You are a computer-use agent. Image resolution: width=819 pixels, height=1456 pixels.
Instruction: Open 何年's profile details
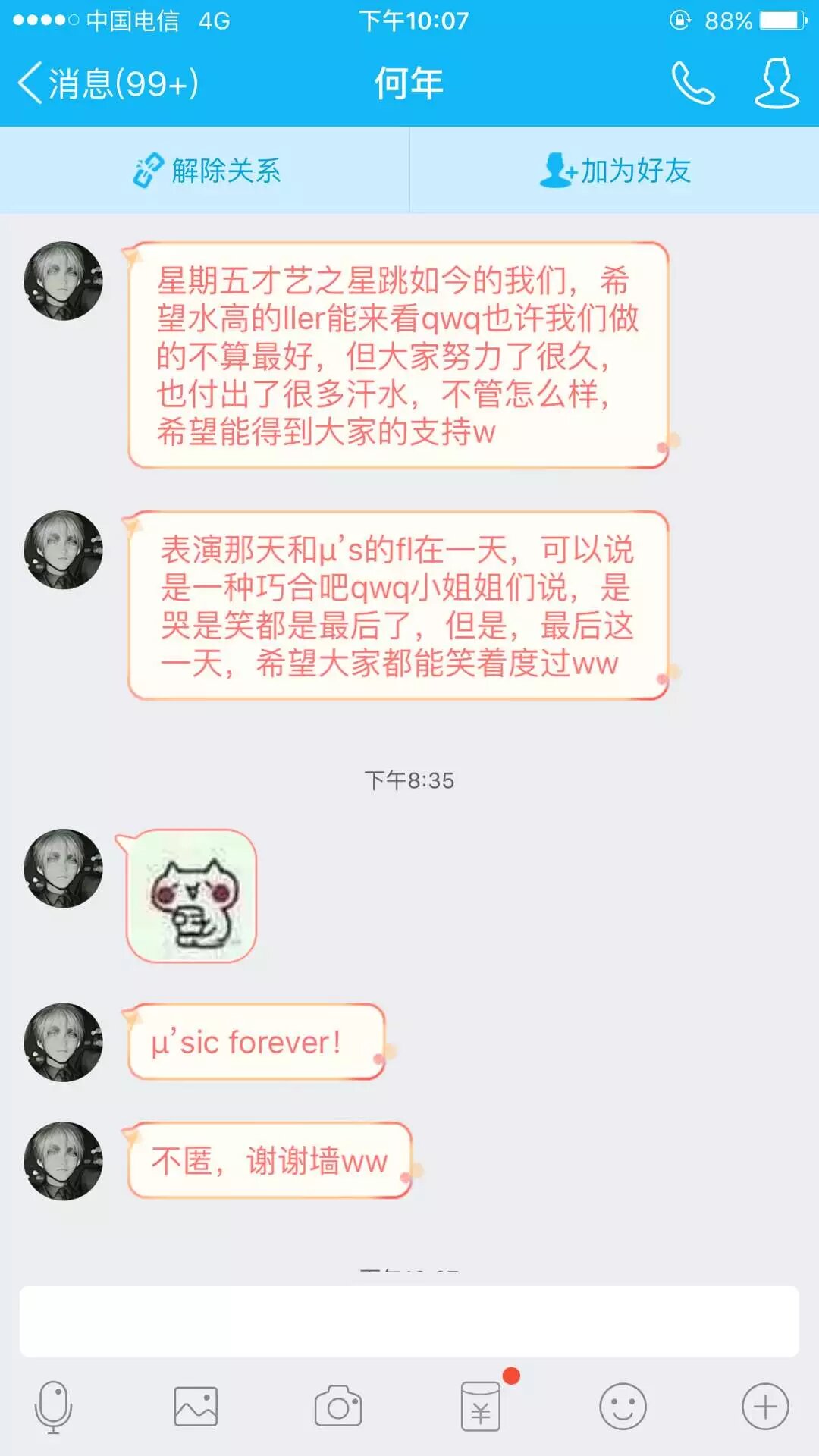click(x=777, y=83)
